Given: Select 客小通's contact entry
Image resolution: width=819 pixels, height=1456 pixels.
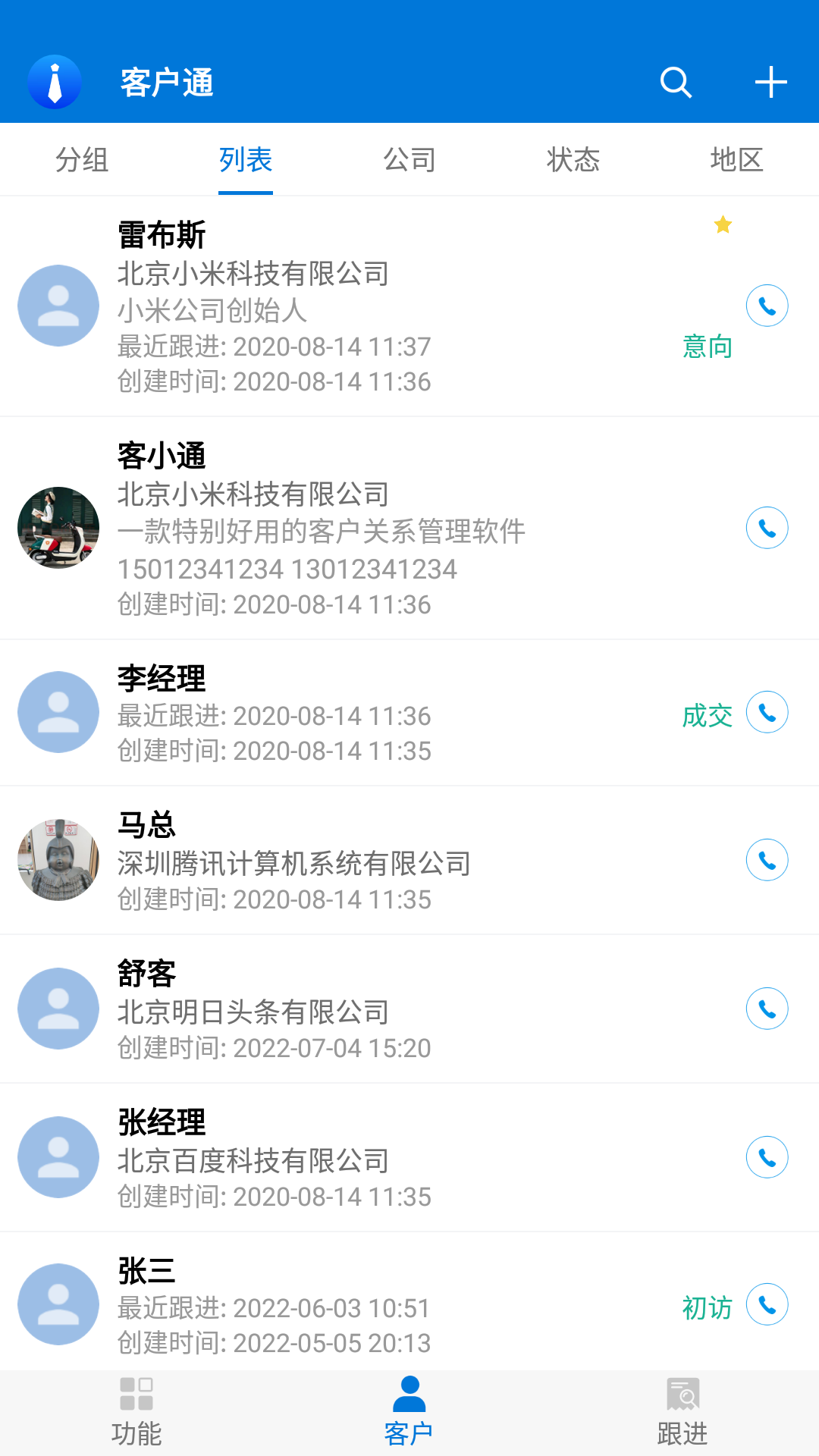Looking at the screenshot, I should [303, 528].
